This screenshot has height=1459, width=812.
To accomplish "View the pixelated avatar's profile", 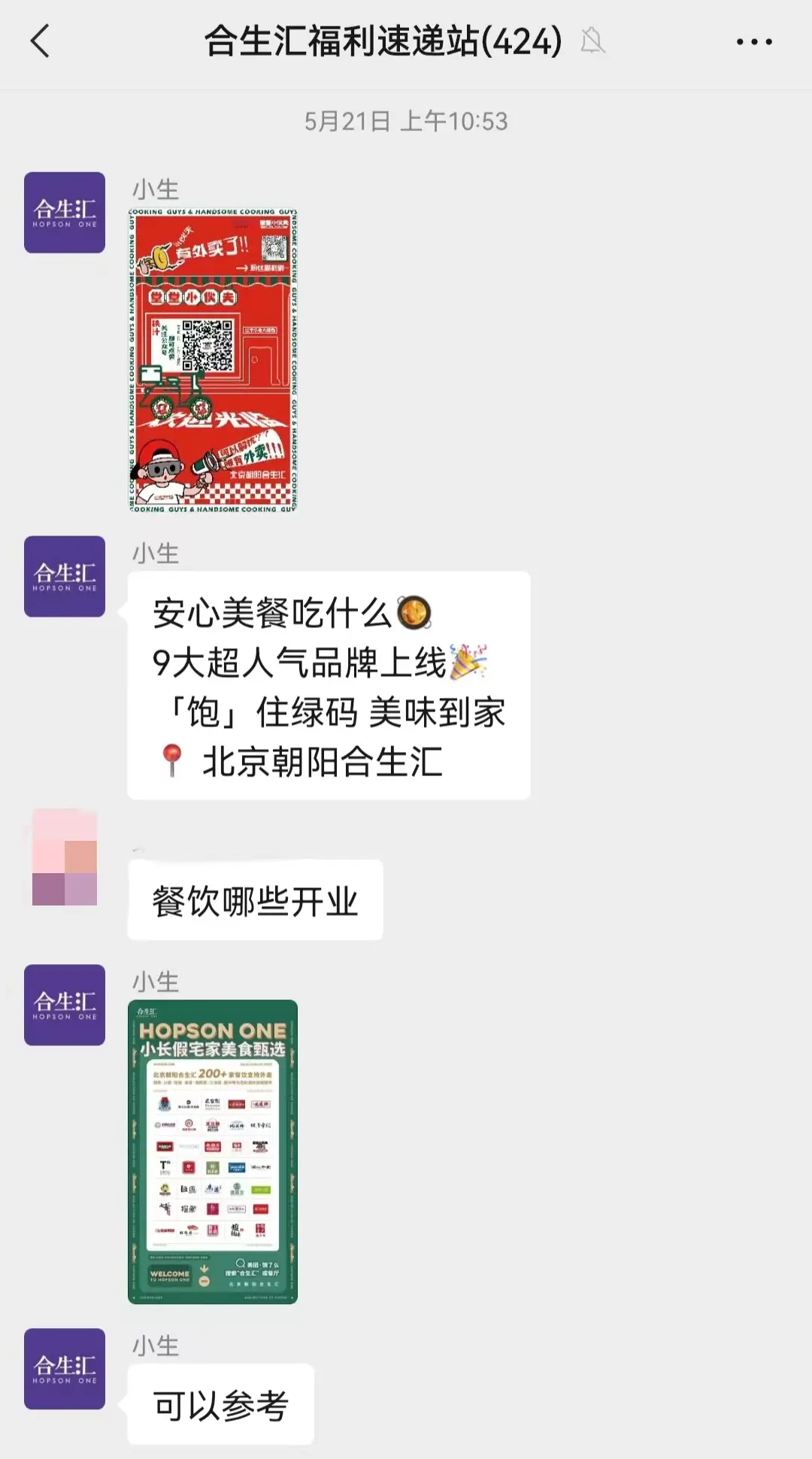I will 65,858.
